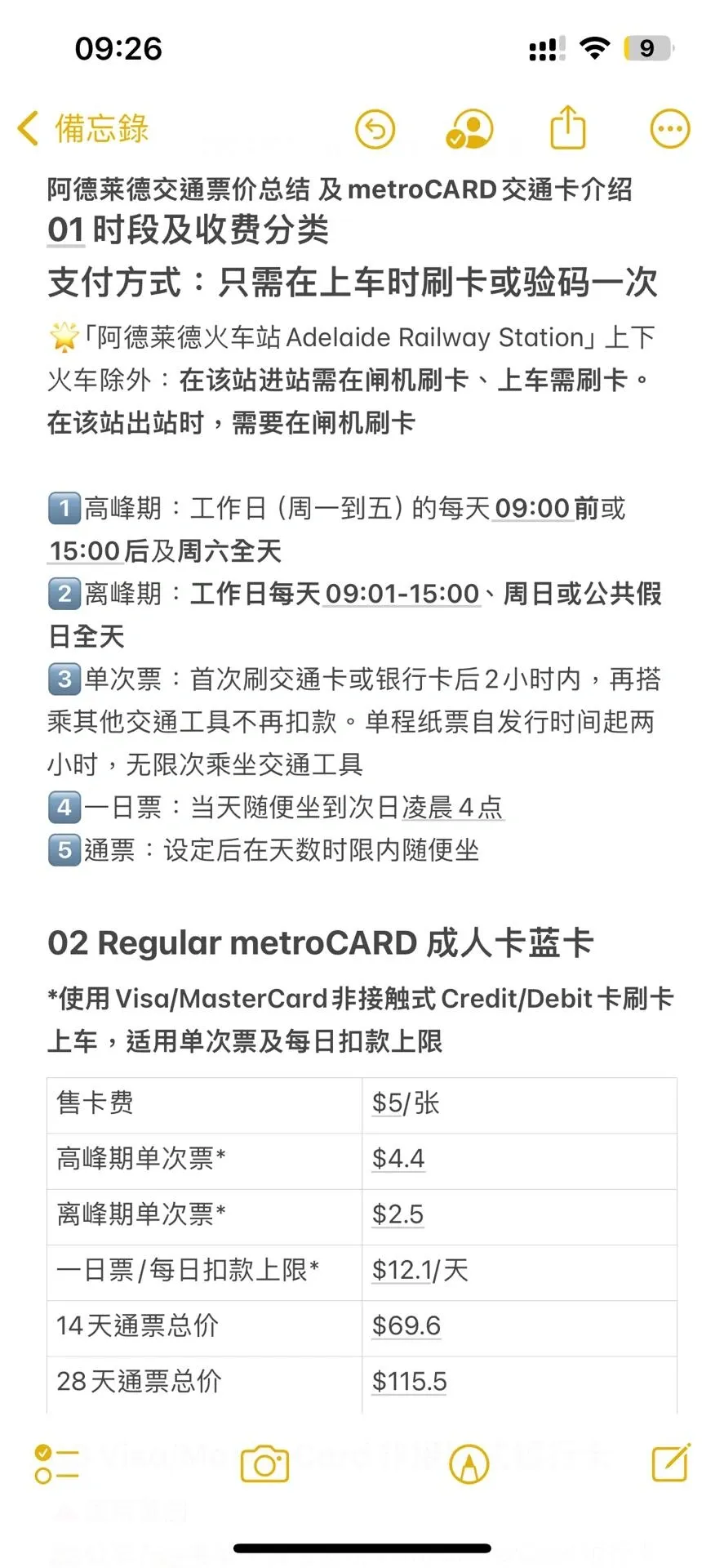This screenshot has width=724, height=1568.
Task: Add a checklist to the note
Action: [56, 1464]
